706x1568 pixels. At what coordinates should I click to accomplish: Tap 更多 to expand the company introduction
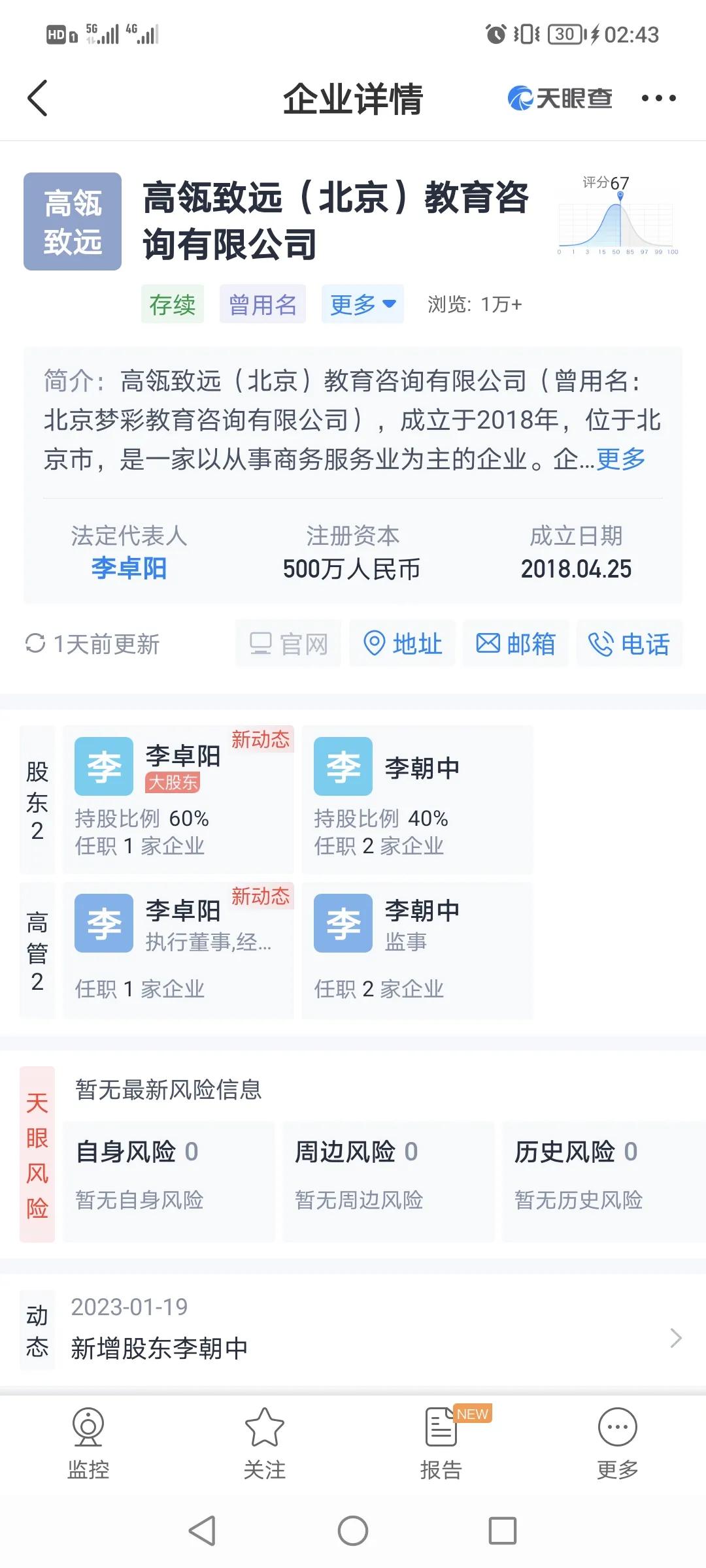coord(619,459)
